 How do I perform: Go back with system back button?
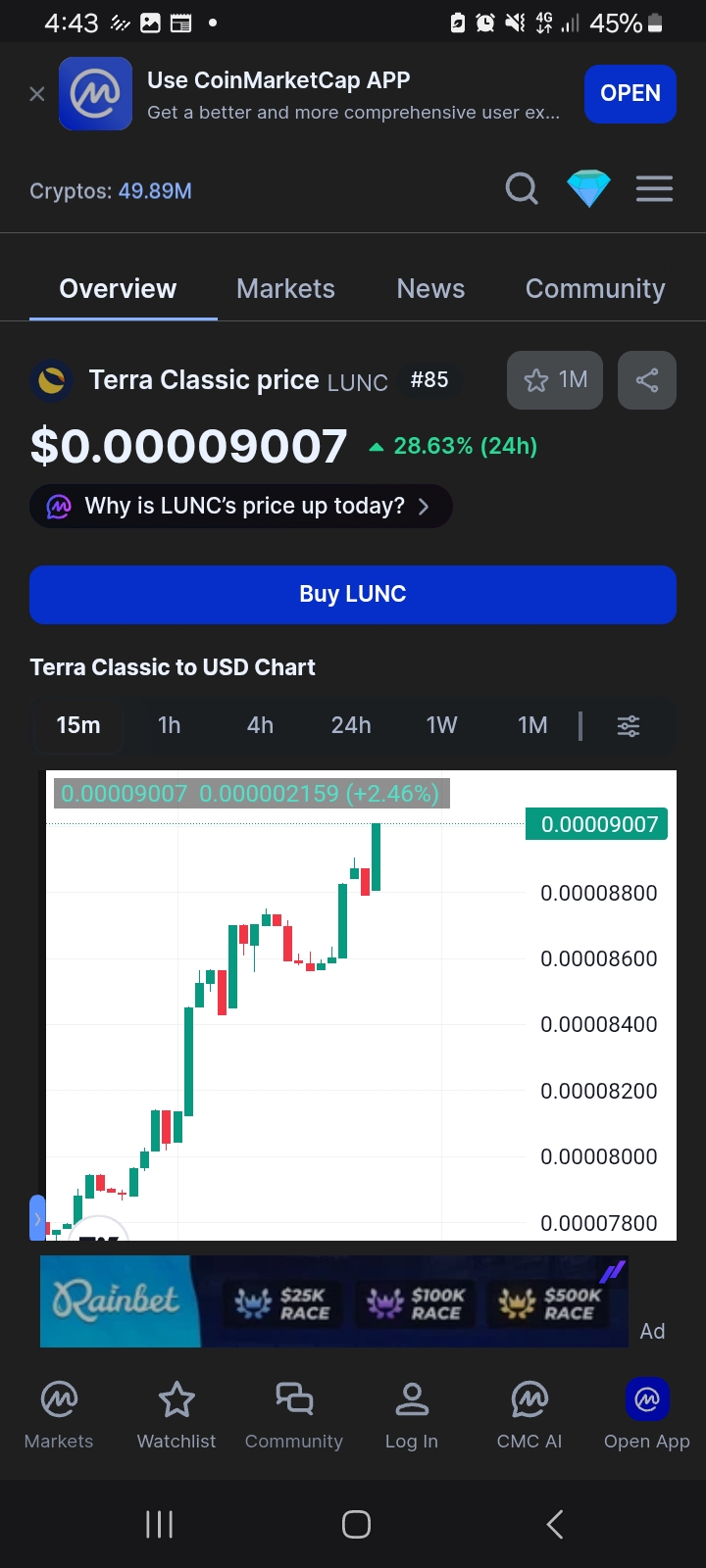tap(554, 1524)
